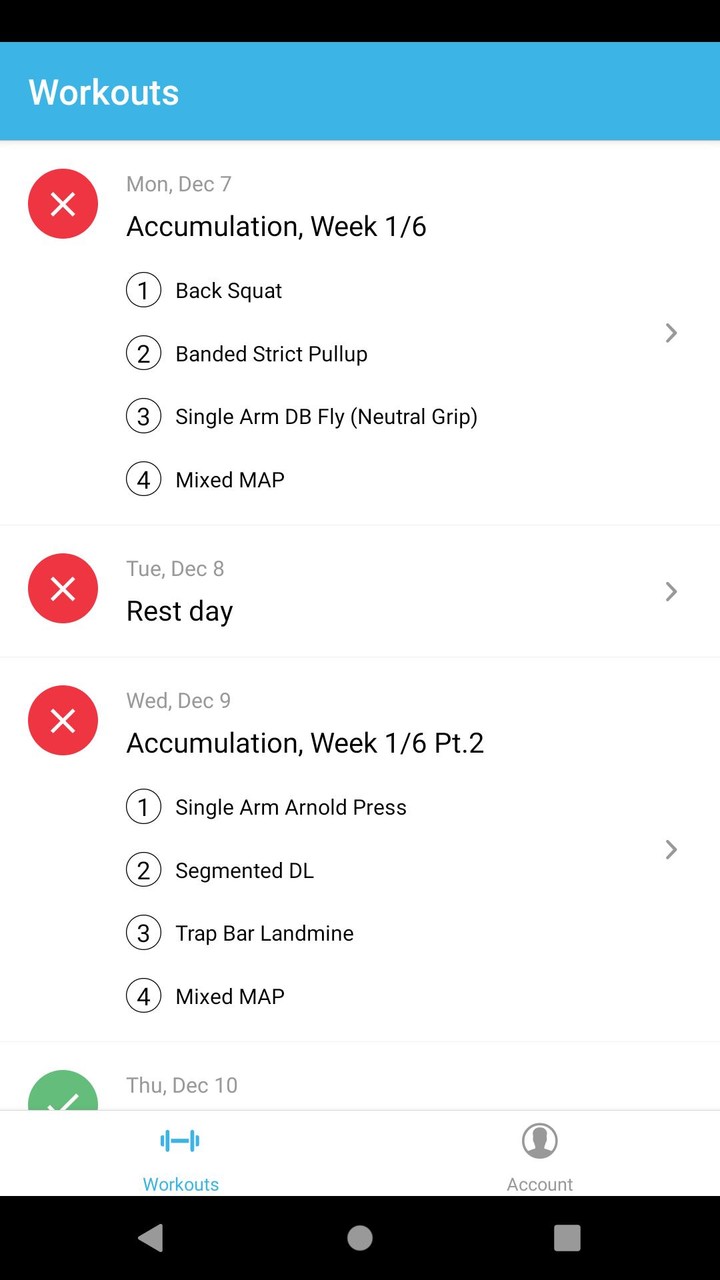Select the dumbbell Workouts icon in bottom bar
720x1280 pixels.
180,1140
